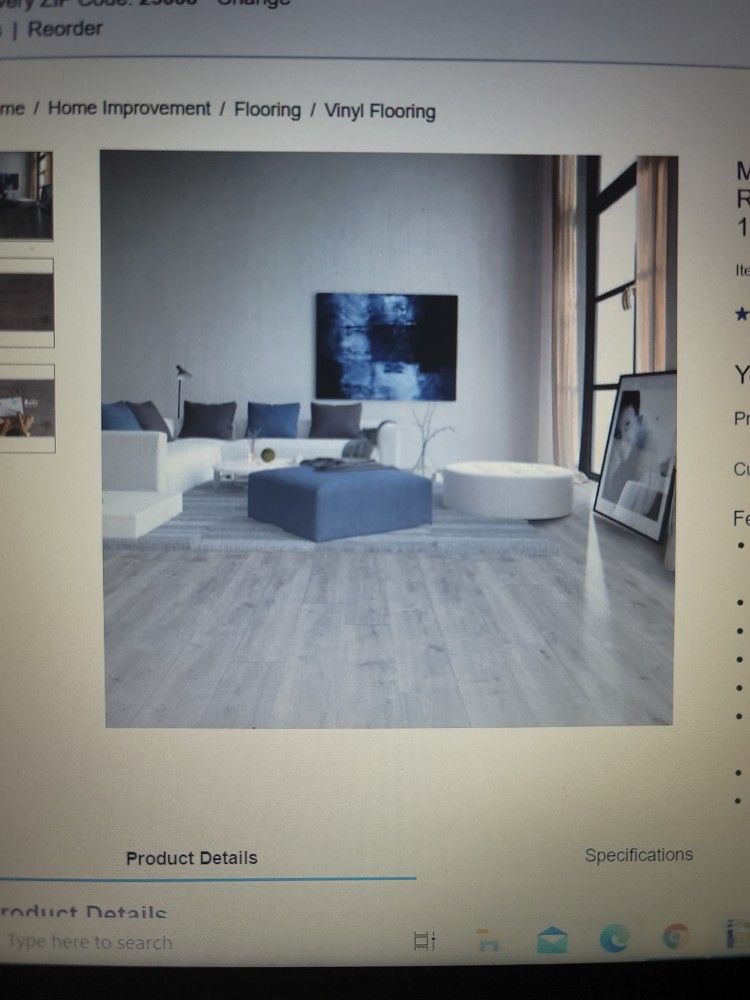The width and height of the screenshot is (750, 1000).
Task: Select the first product thumbnail
Action: tap(25, 195)
